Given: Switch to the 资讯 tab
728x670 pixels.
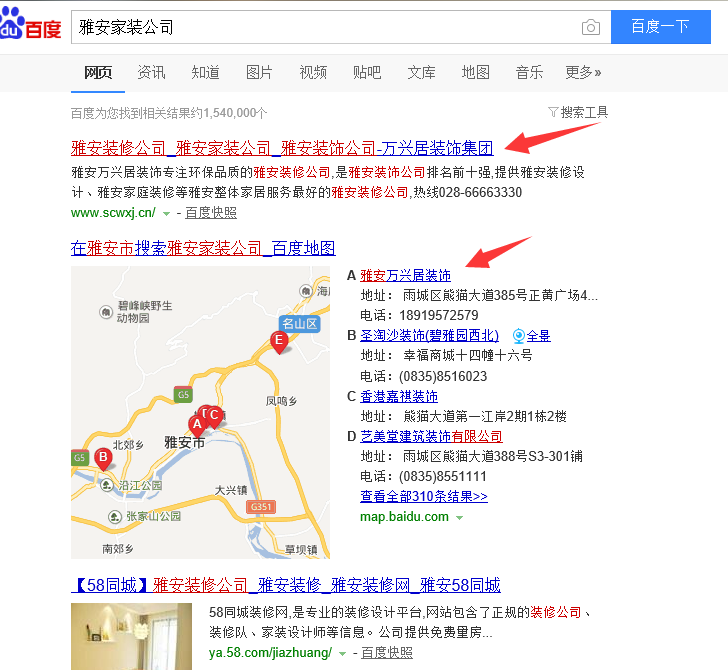Looking at the screenshot, I should [151, 72].
